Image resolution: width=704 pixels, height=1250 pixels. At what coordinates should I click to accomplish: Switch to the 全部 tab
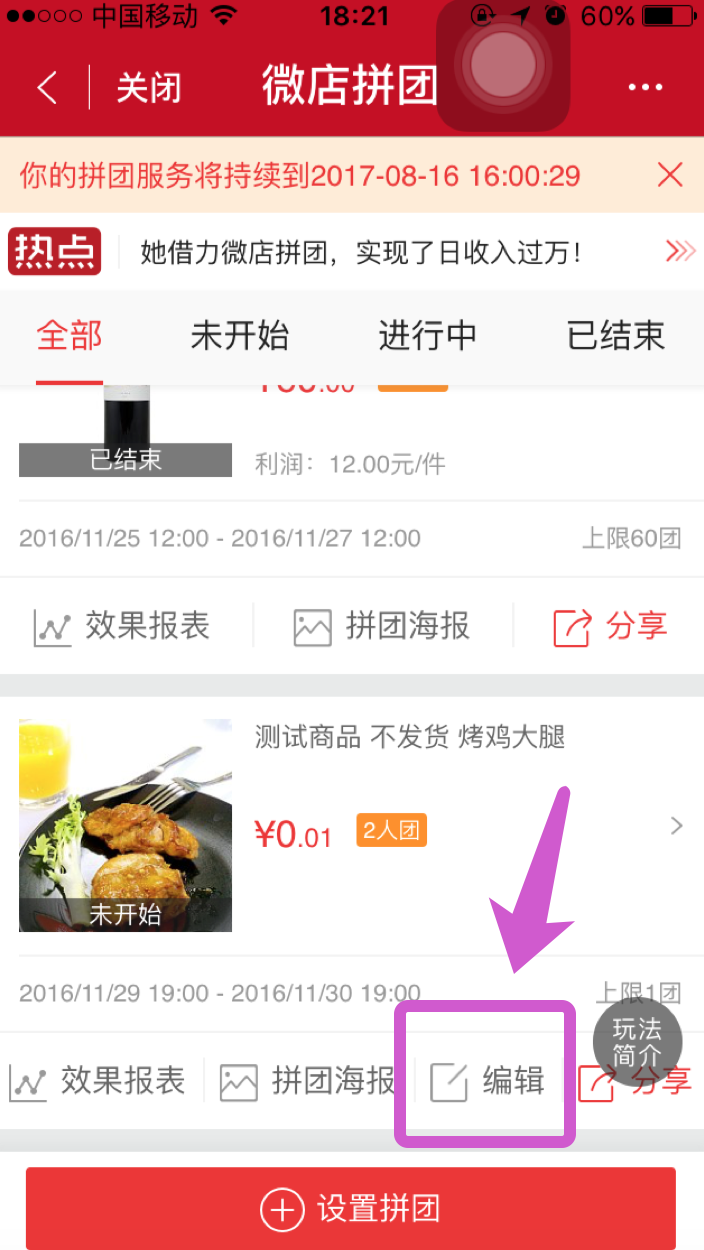click(69, 336)
